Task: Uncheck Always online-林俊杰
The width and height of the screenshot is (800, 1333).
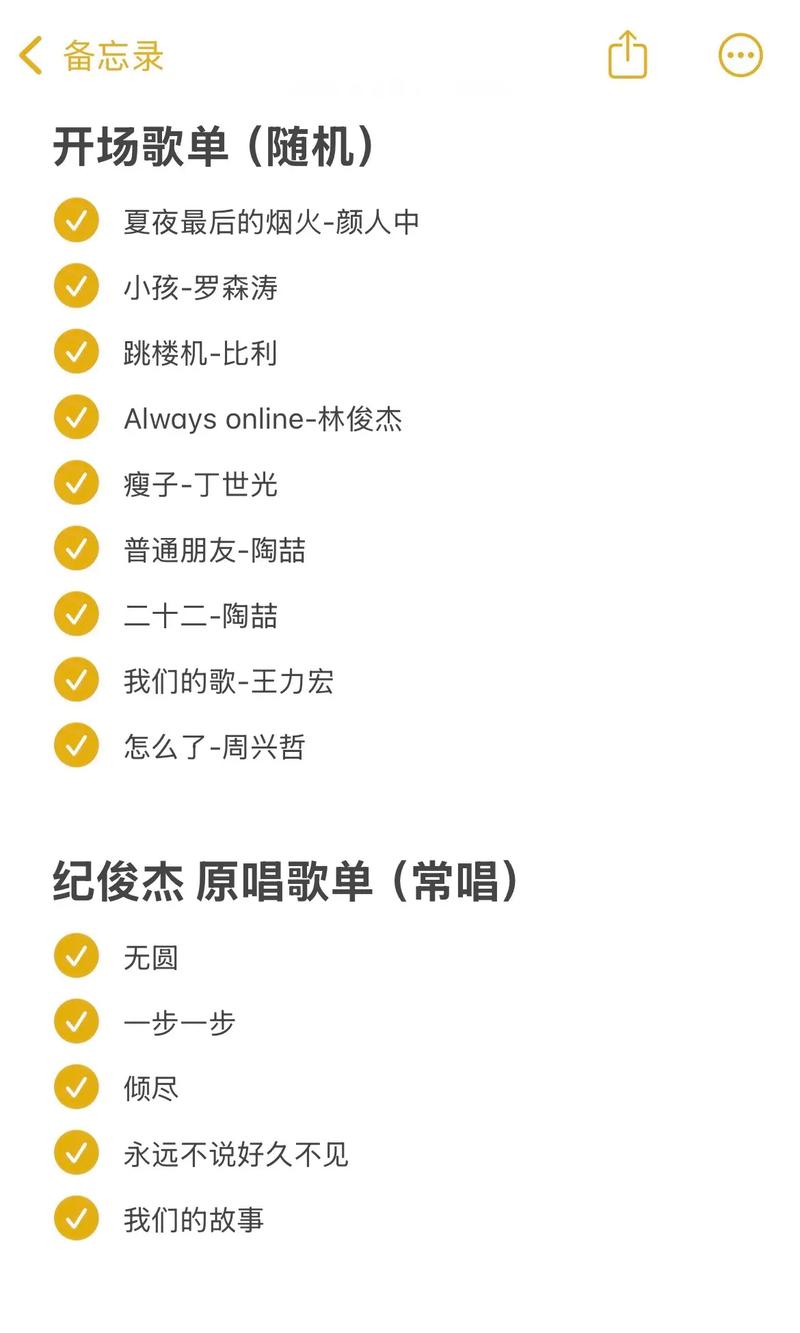Action: point(76,418)
